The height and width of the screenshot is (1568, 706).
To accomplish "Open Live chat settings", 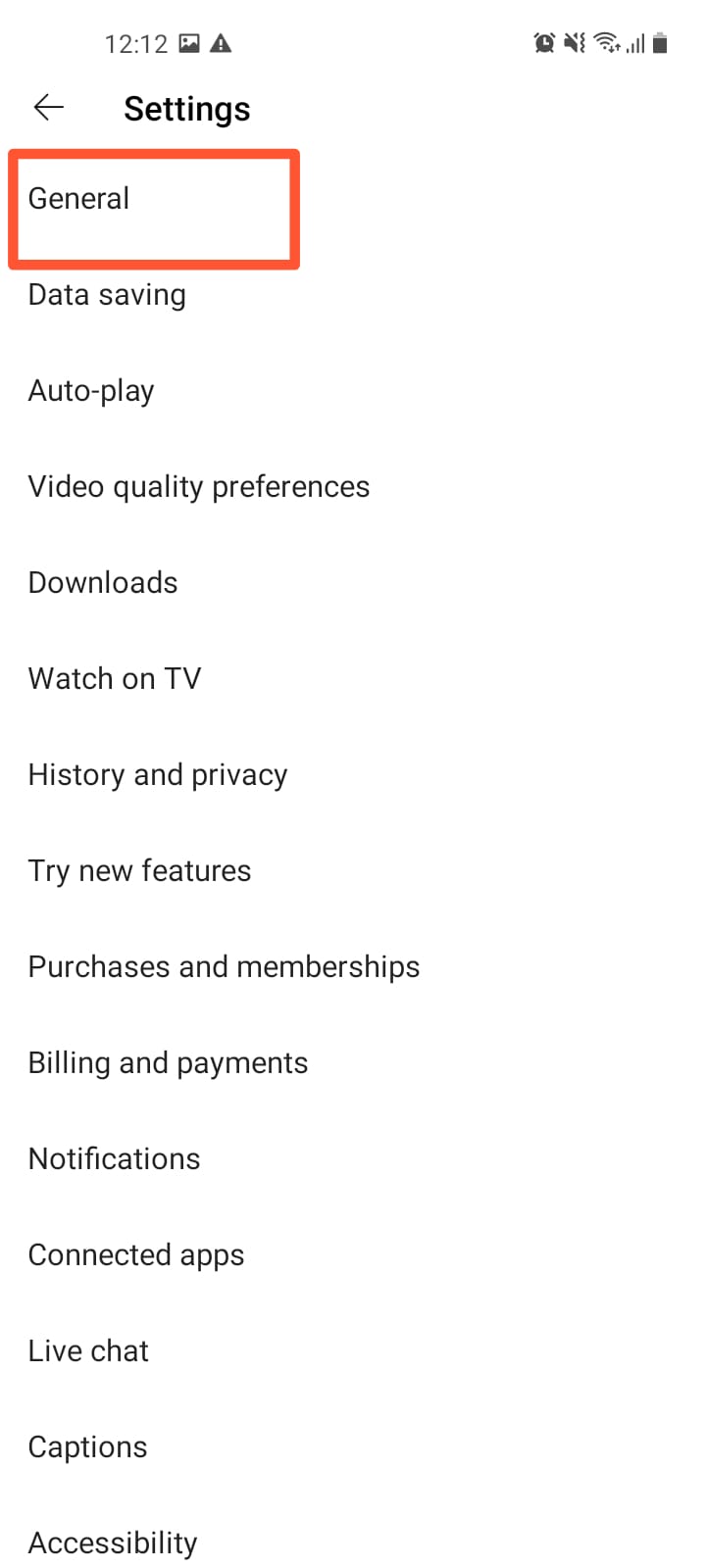I will (88, 1351).
